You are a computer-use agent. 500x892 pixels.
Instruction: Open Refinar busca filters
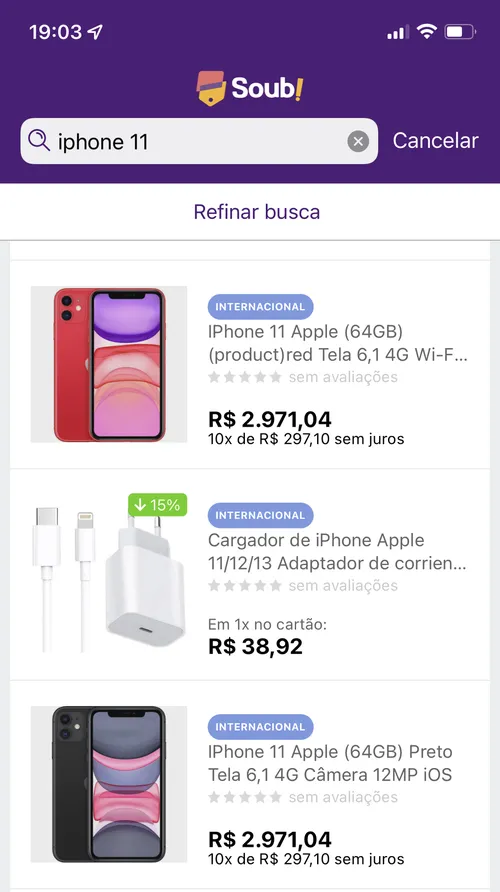click(257, 212)
